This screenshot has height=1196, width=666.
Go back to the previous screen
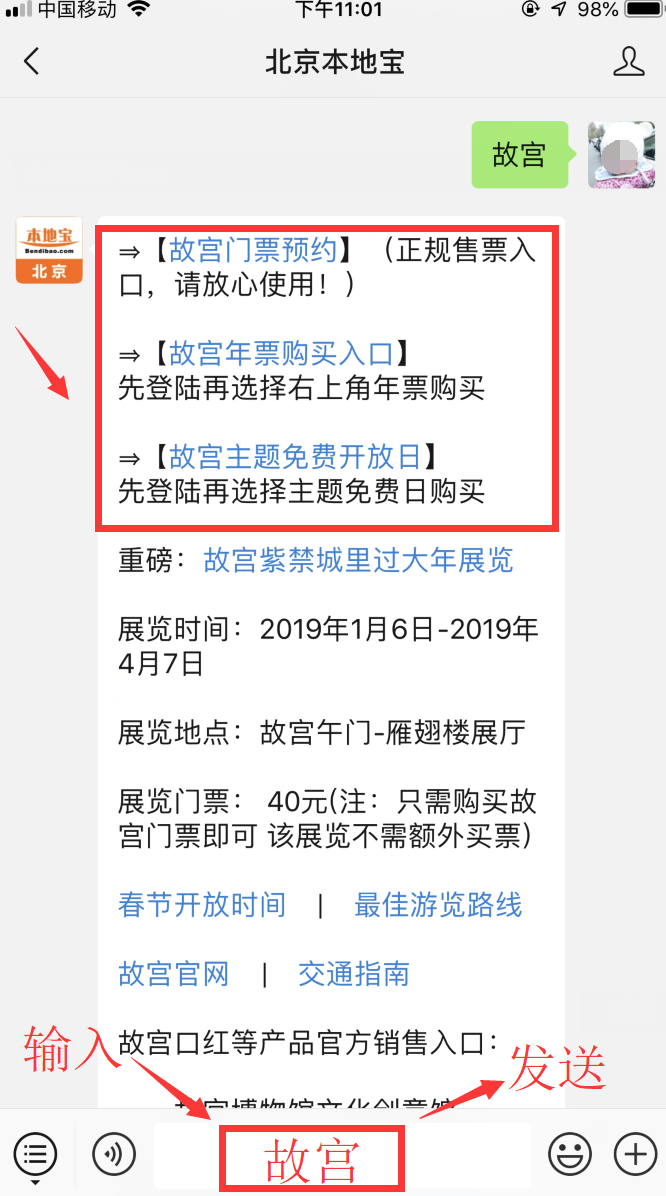(x=32, y=62)
